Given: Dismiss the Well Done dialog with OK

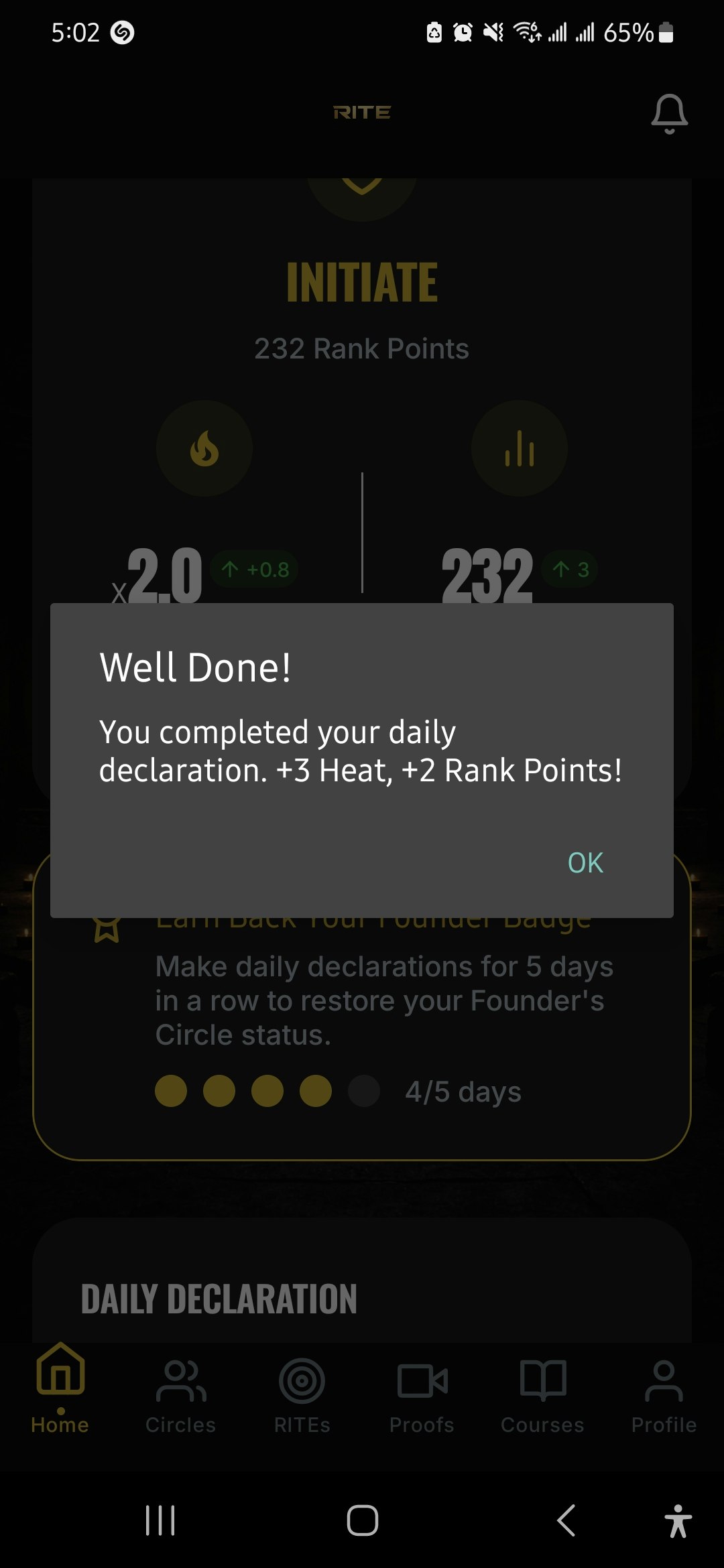Looking at the screenshot, I should tap(585, 862).
